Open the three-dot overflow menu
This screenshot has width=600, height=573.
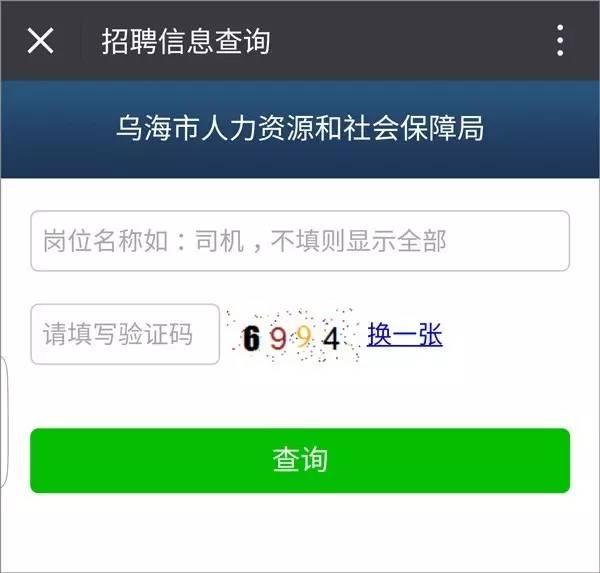(559, 41)
